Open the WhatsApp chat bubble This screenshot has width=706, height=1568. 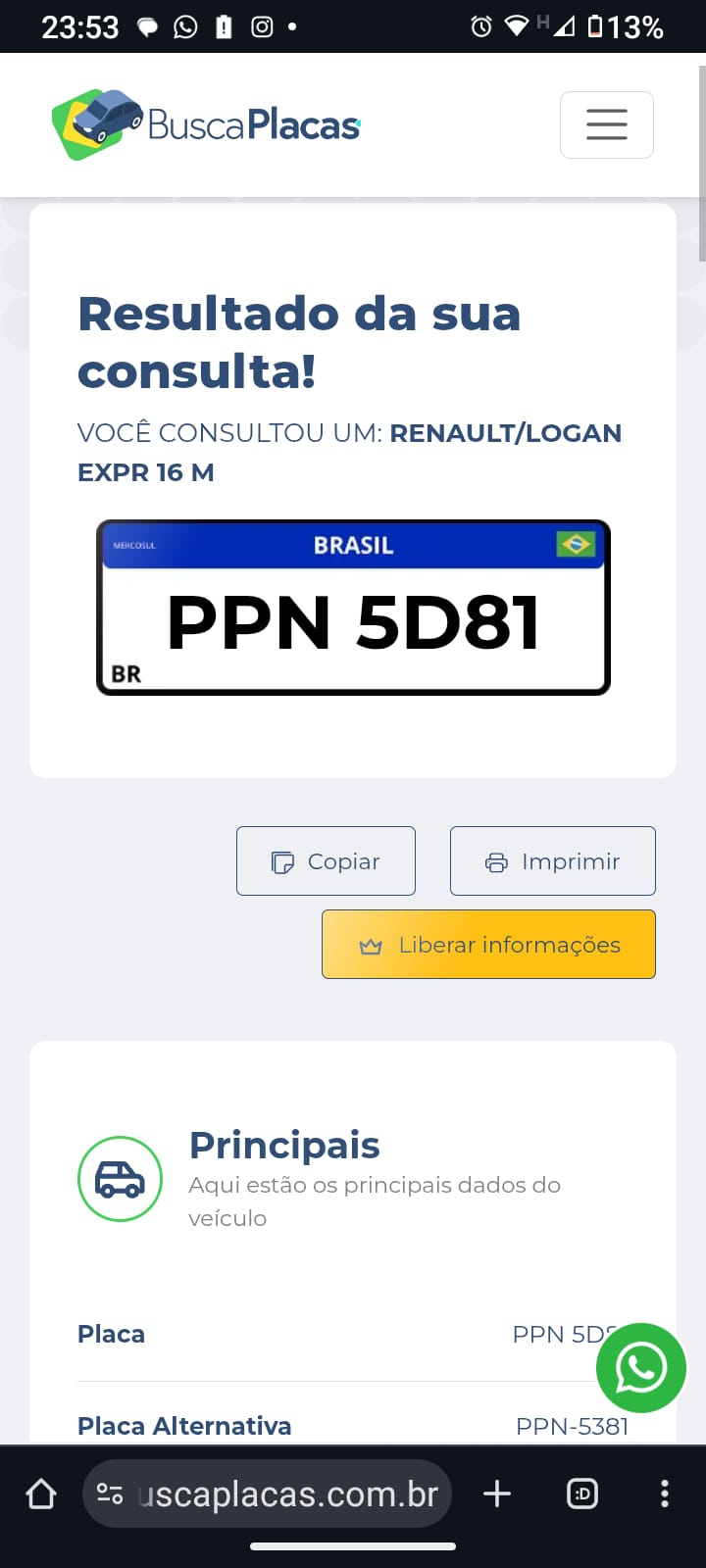pyautogui.click(x=640, y=1368)
